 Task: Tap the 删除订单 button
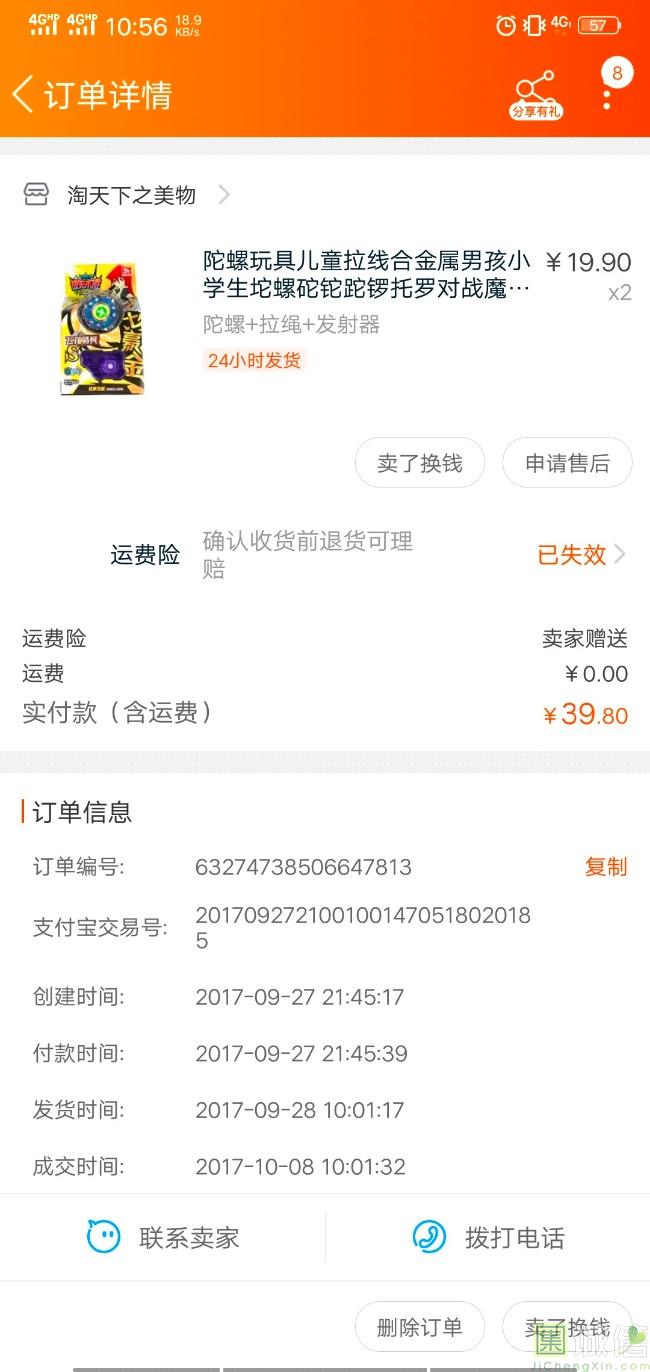tap(420, 1327)
